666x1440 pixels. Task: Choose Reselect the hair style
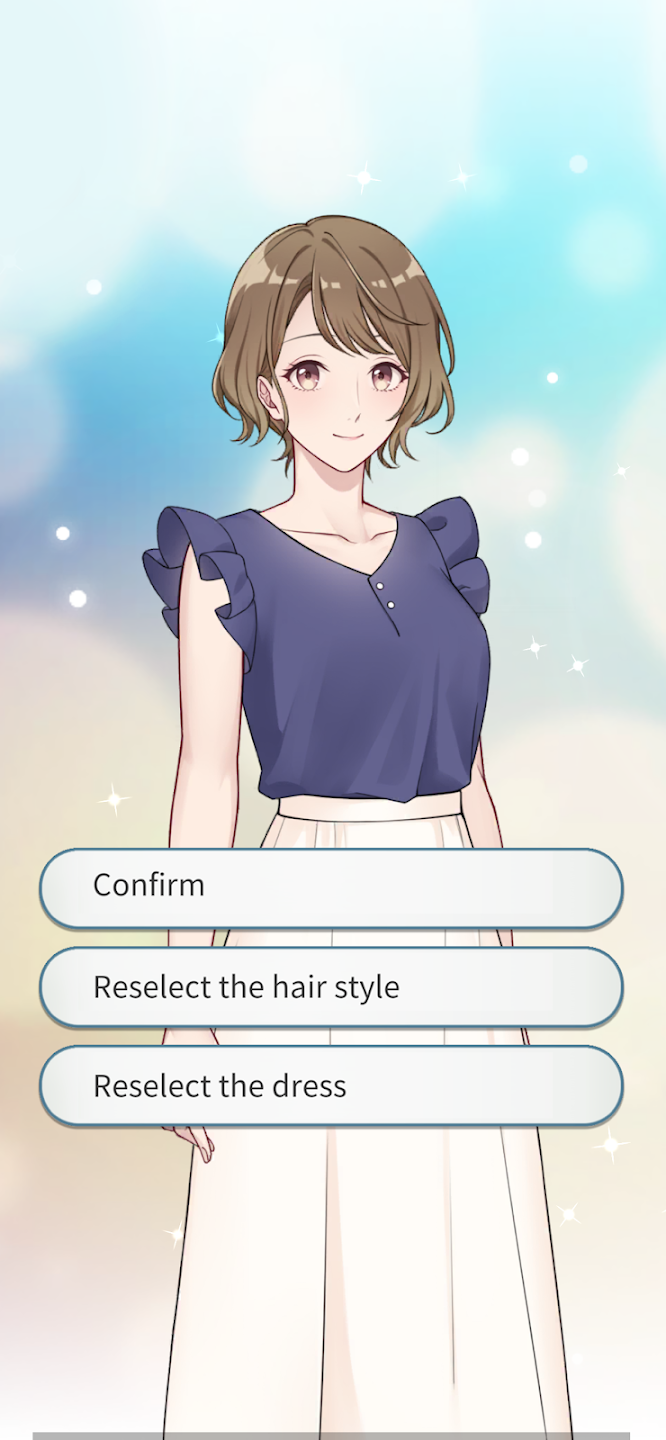click(x=331, y=987)
